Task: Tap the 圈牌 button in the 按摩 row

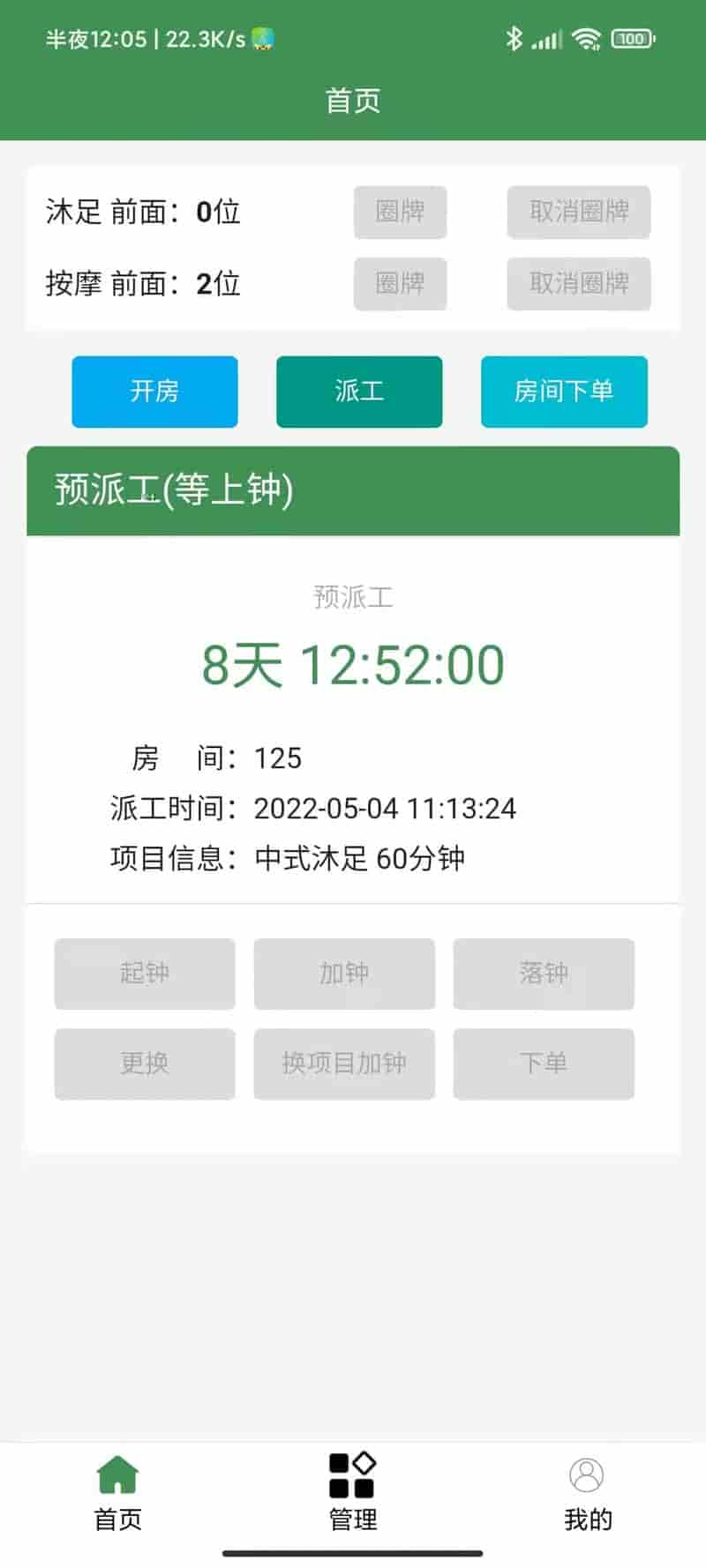Action: pos(400,284)
